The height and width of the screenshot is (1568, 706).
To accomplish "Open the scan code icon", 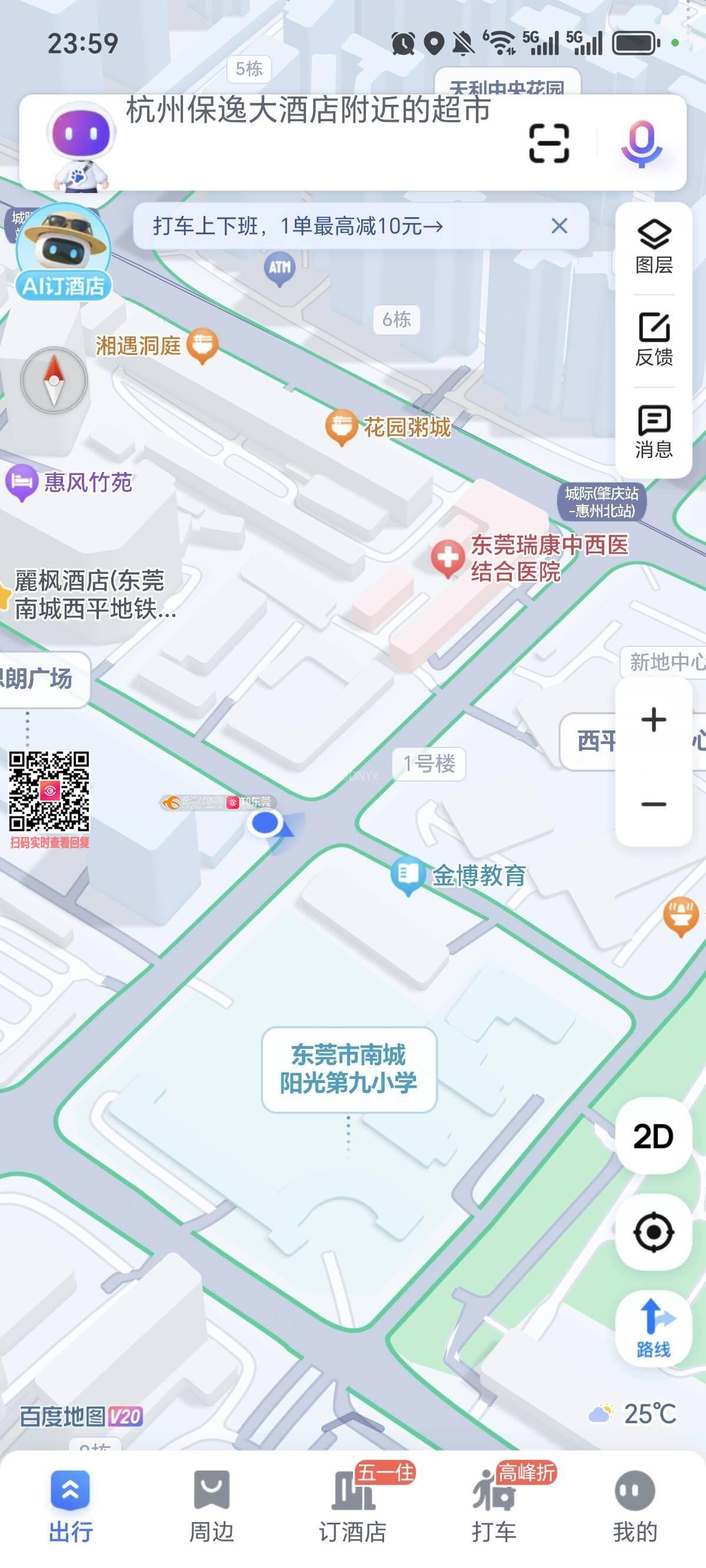I will coord(549,143).
